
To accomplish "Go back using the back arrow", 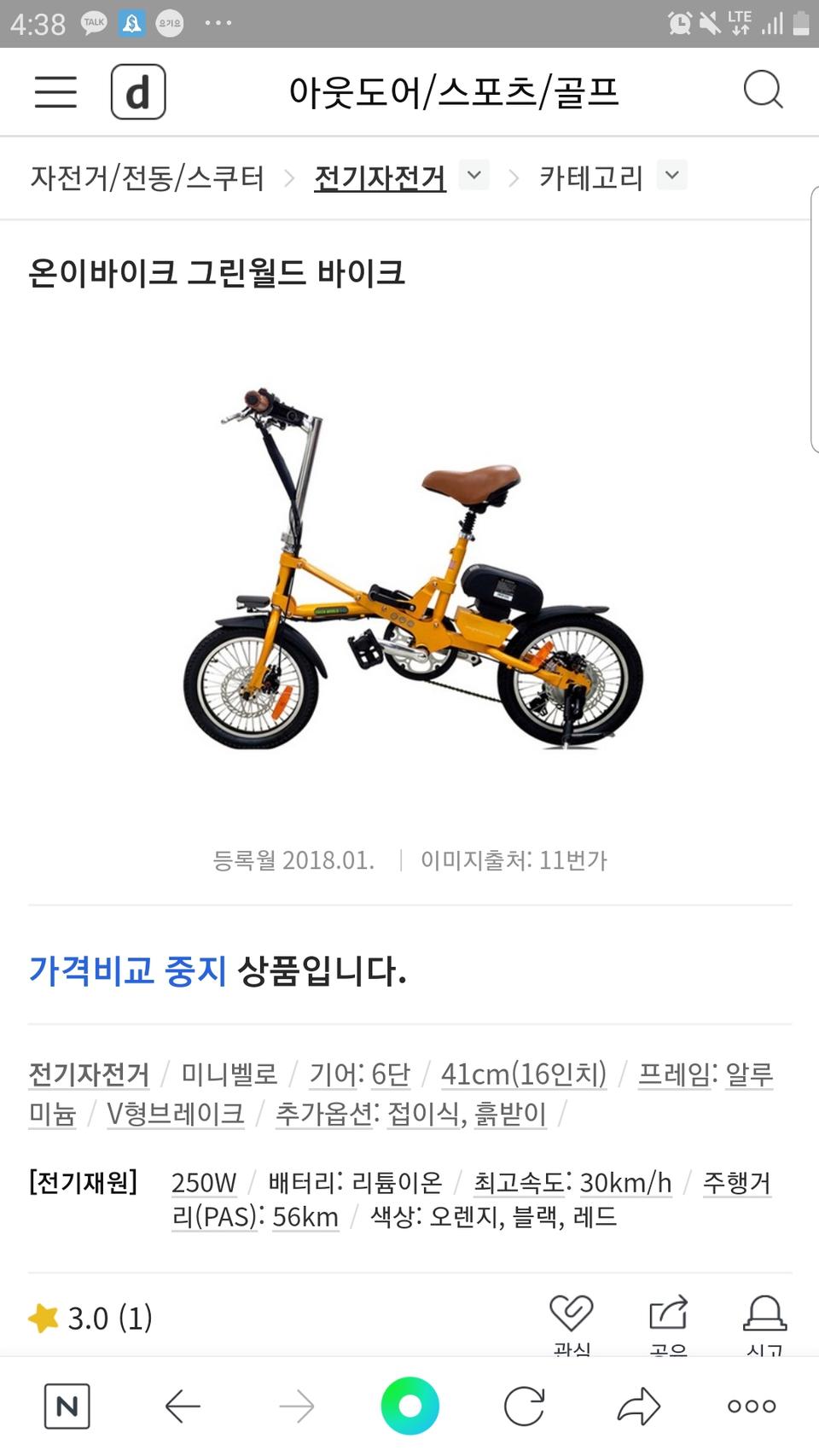I will click(x=180, y=1403).
